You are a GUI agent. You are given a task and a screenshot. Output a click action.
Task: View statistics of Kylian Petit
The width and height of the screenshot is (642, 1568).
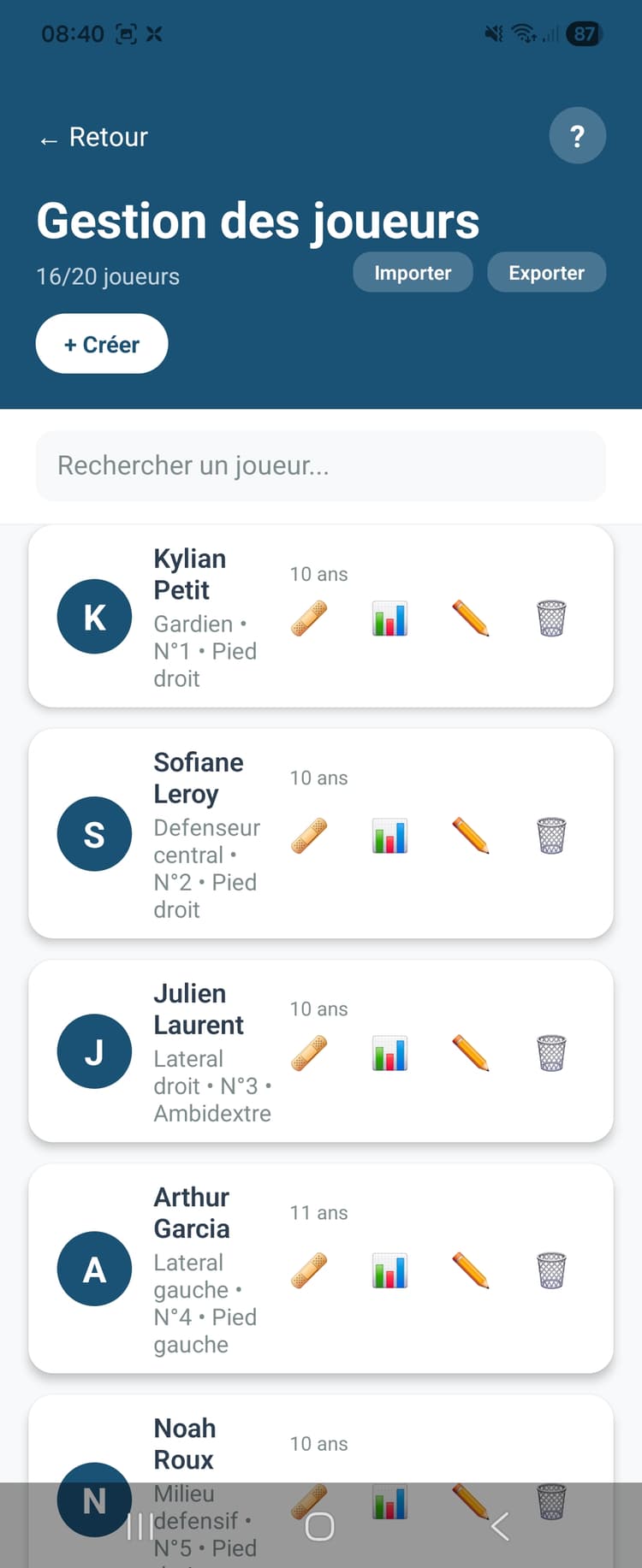389,618
